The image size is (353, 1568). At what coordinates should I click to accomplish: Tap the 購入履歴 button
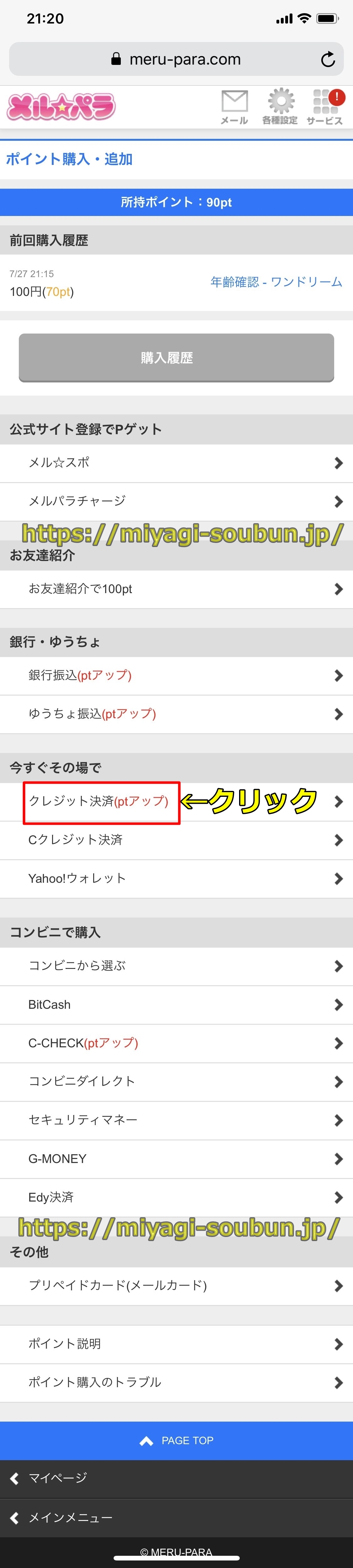pos(176,358)
